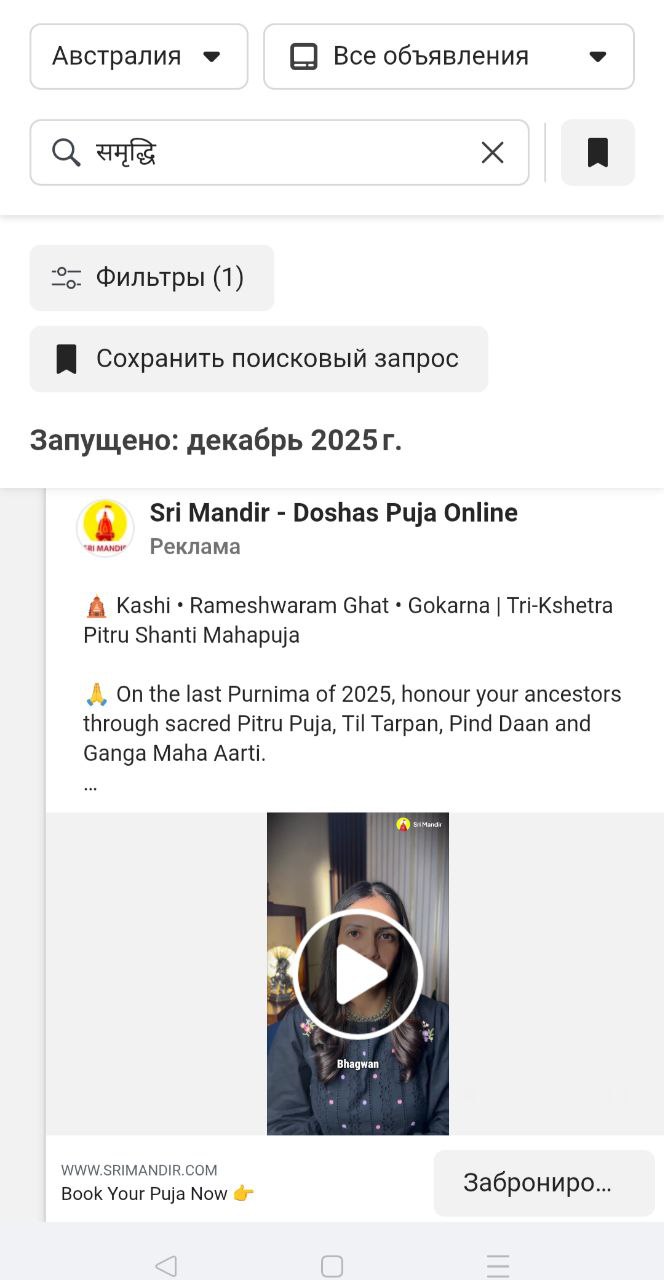Expand the Все объявления category dropdown
Image resolution: width=664 pixels, height=1280 pixels.
click(x=448, y=57)
